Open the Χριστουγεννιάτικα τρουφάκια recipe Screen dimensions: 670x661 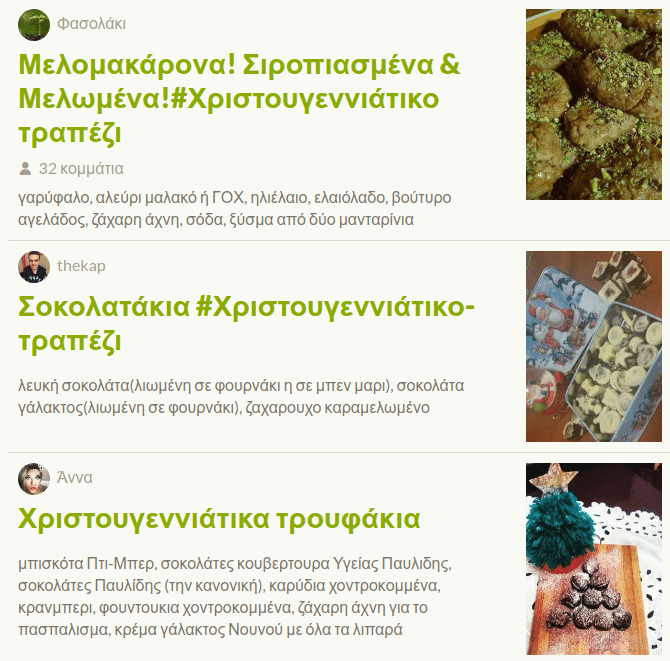click(x=219, y=519)
